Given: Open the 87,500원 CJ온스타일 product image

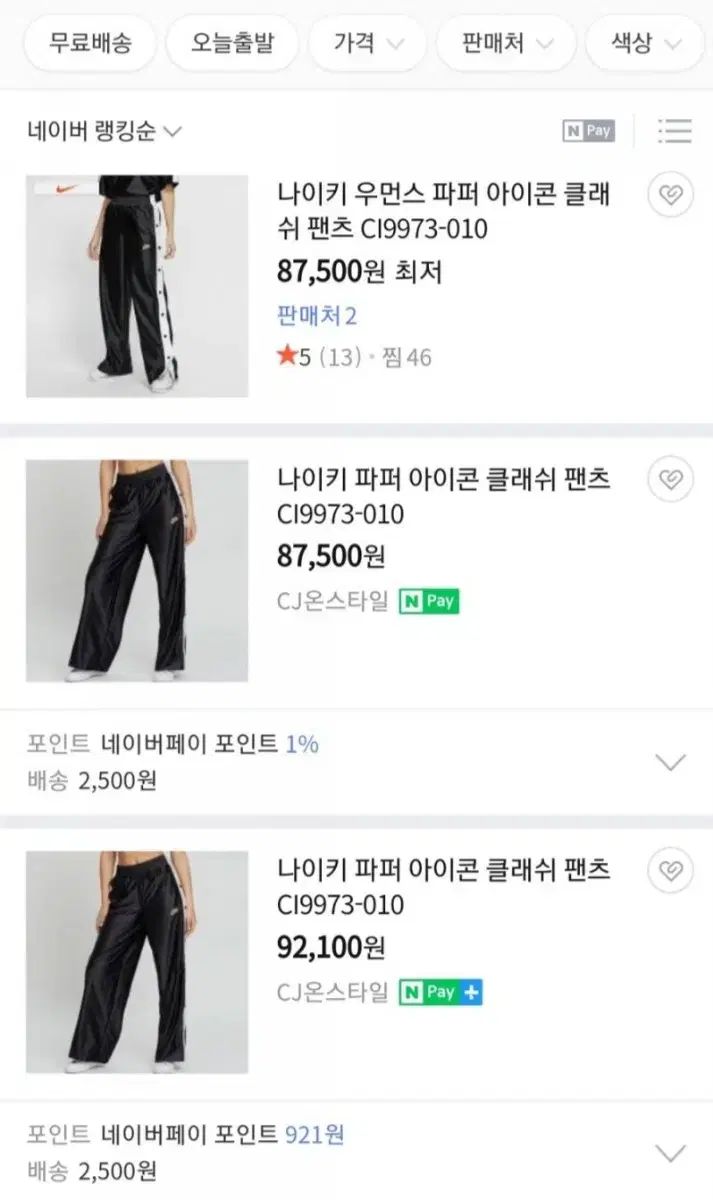Looking at the screenshot, I should (137, 571).
